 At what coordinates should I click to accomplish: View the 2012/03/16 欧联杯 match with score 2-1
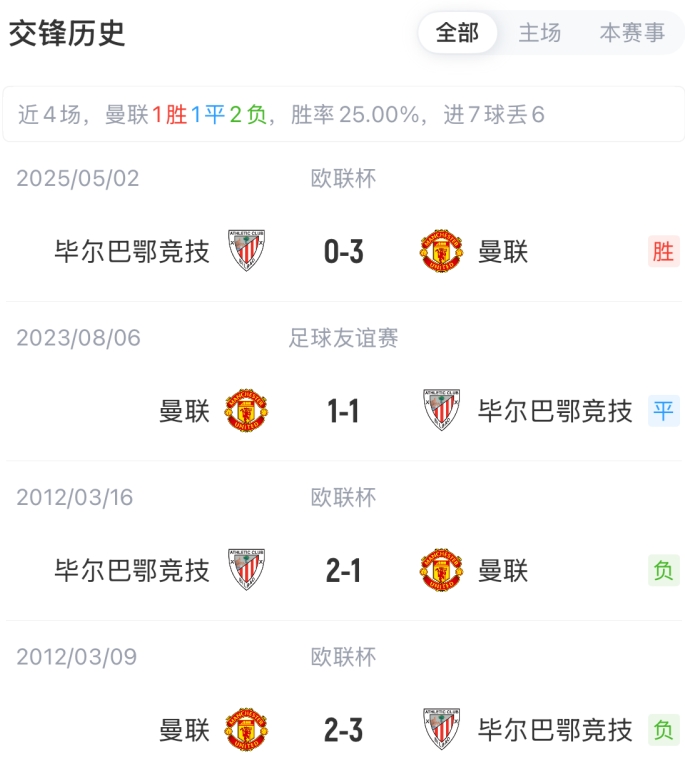pyautogui.click(x=343, y=570)
